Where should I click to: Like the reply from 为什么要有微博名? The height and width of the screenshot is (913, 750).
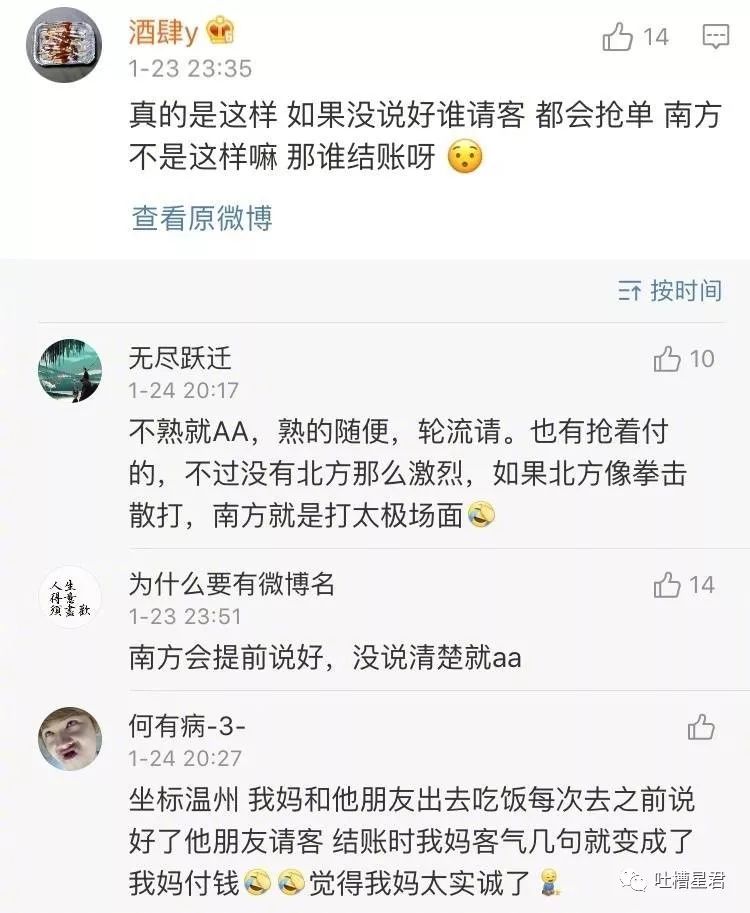click(x=667, y=585)
